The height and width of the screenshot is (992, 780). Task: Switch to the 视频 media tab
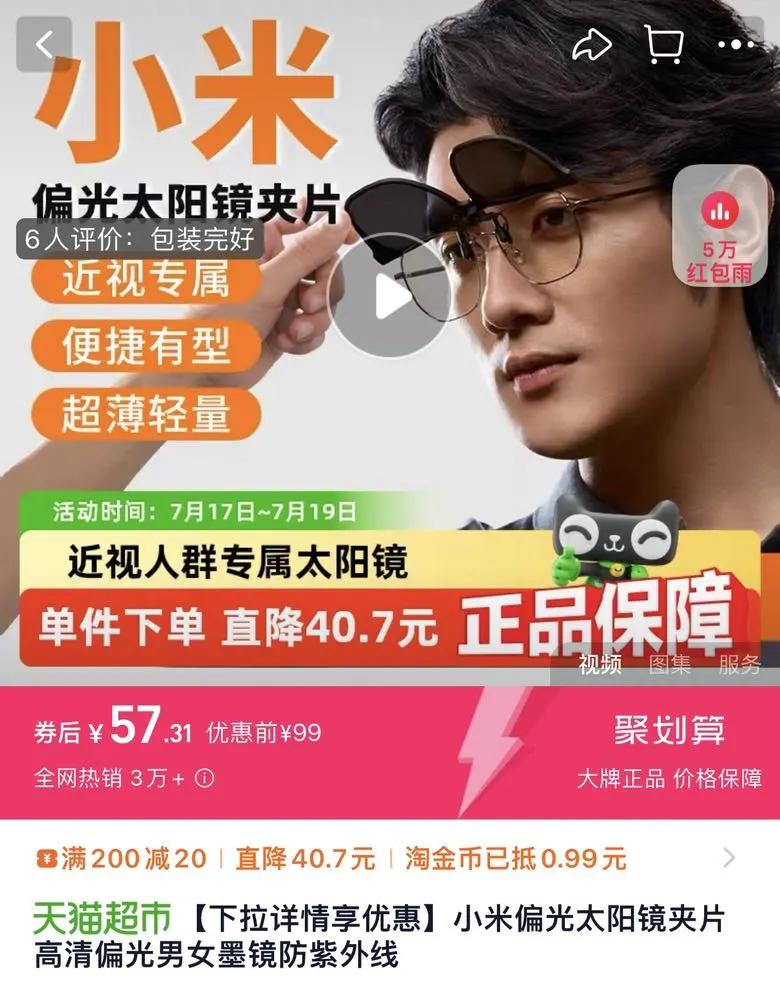600,664
